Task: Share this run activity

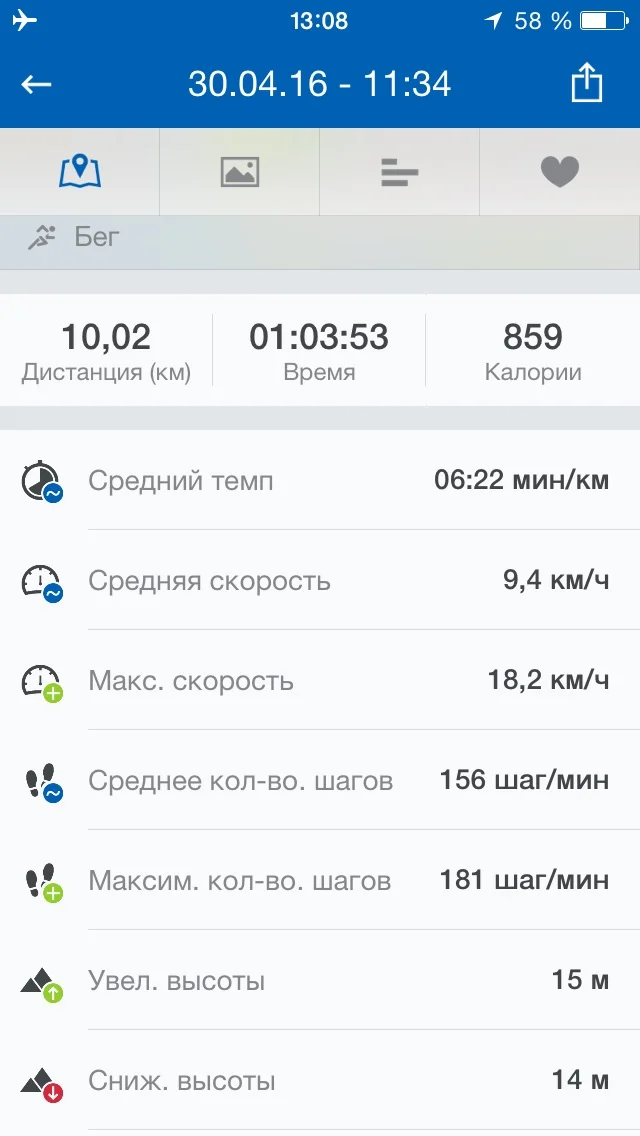Action: [587, 83]
